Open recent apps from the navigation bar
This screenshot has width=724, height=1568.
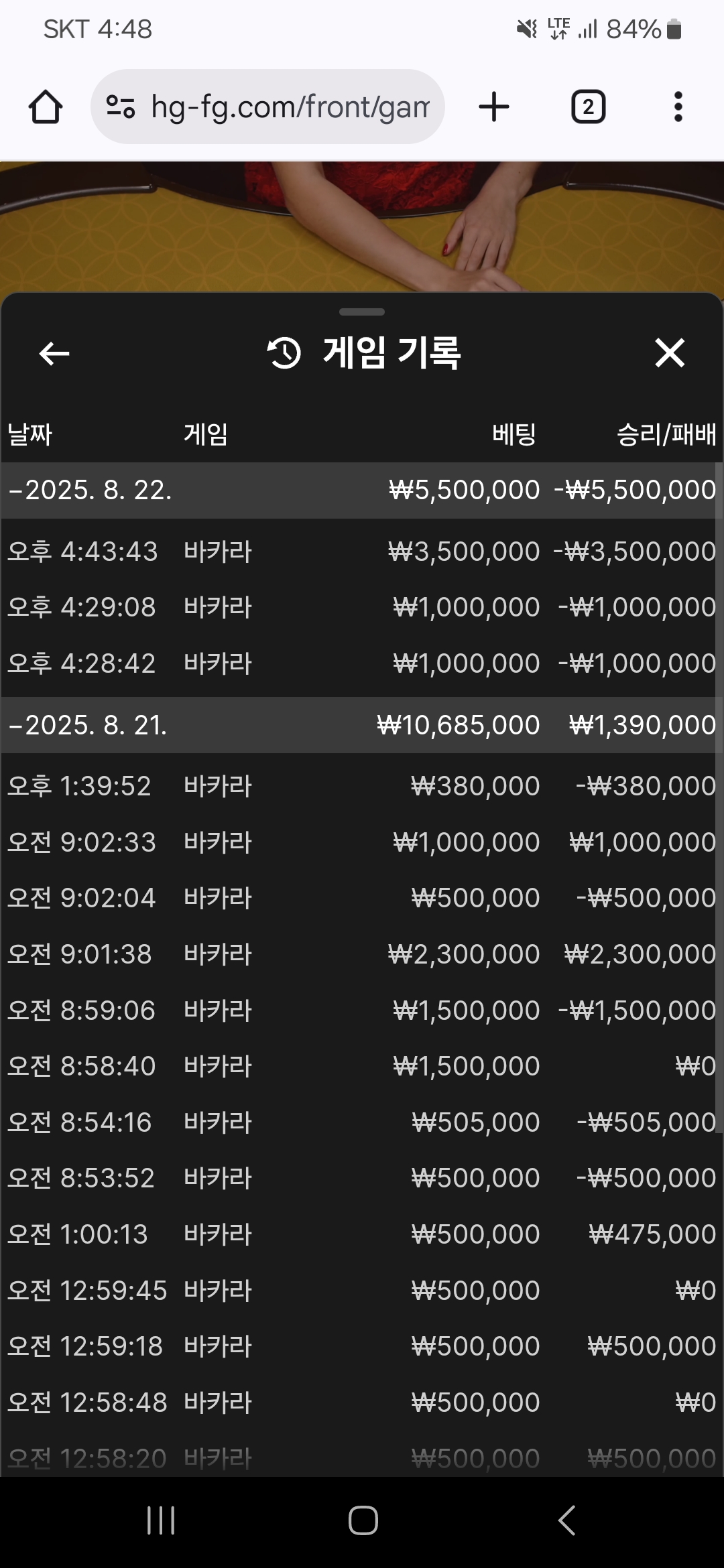[161, 1520]
